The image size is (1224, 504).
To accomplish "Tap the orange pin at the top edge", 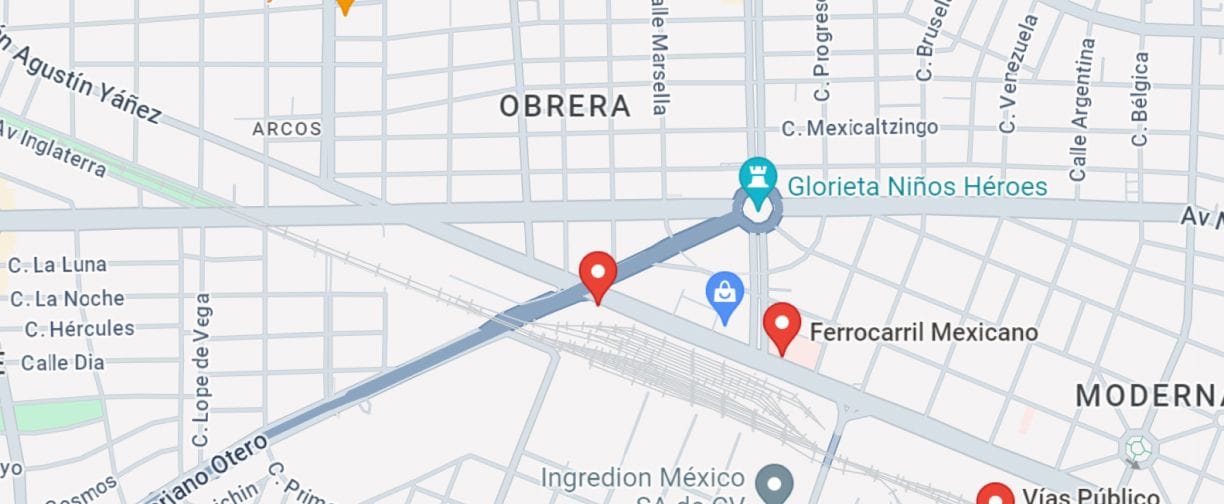I will (345, 5).
